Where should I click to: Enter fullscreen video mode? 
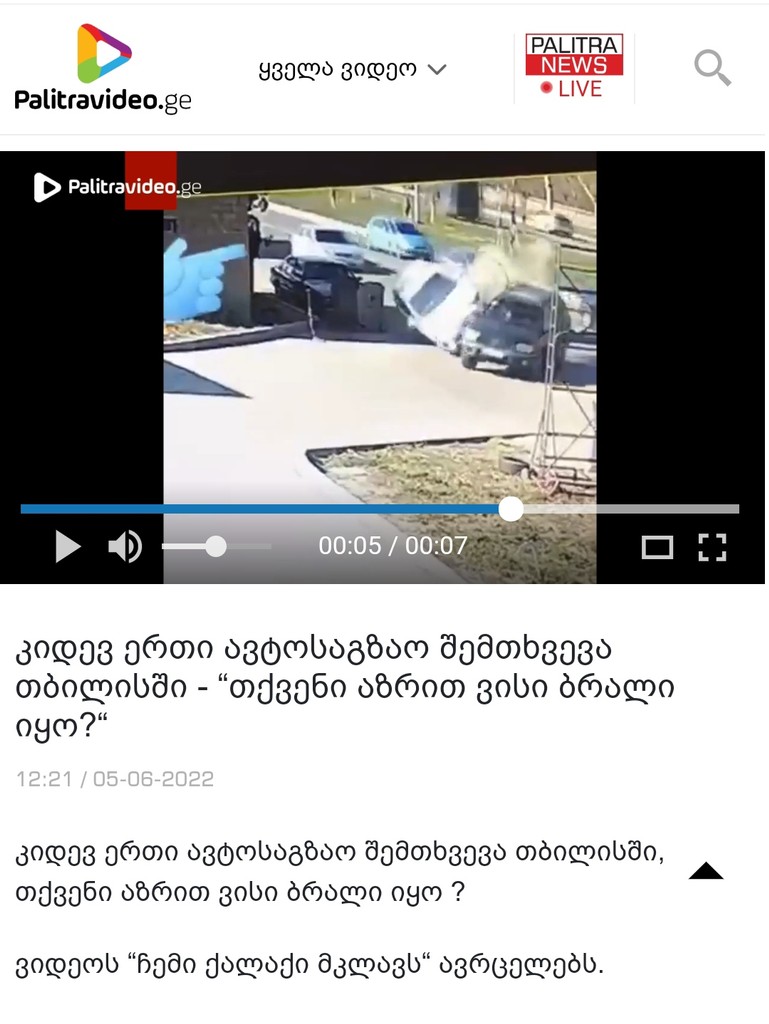712,547
